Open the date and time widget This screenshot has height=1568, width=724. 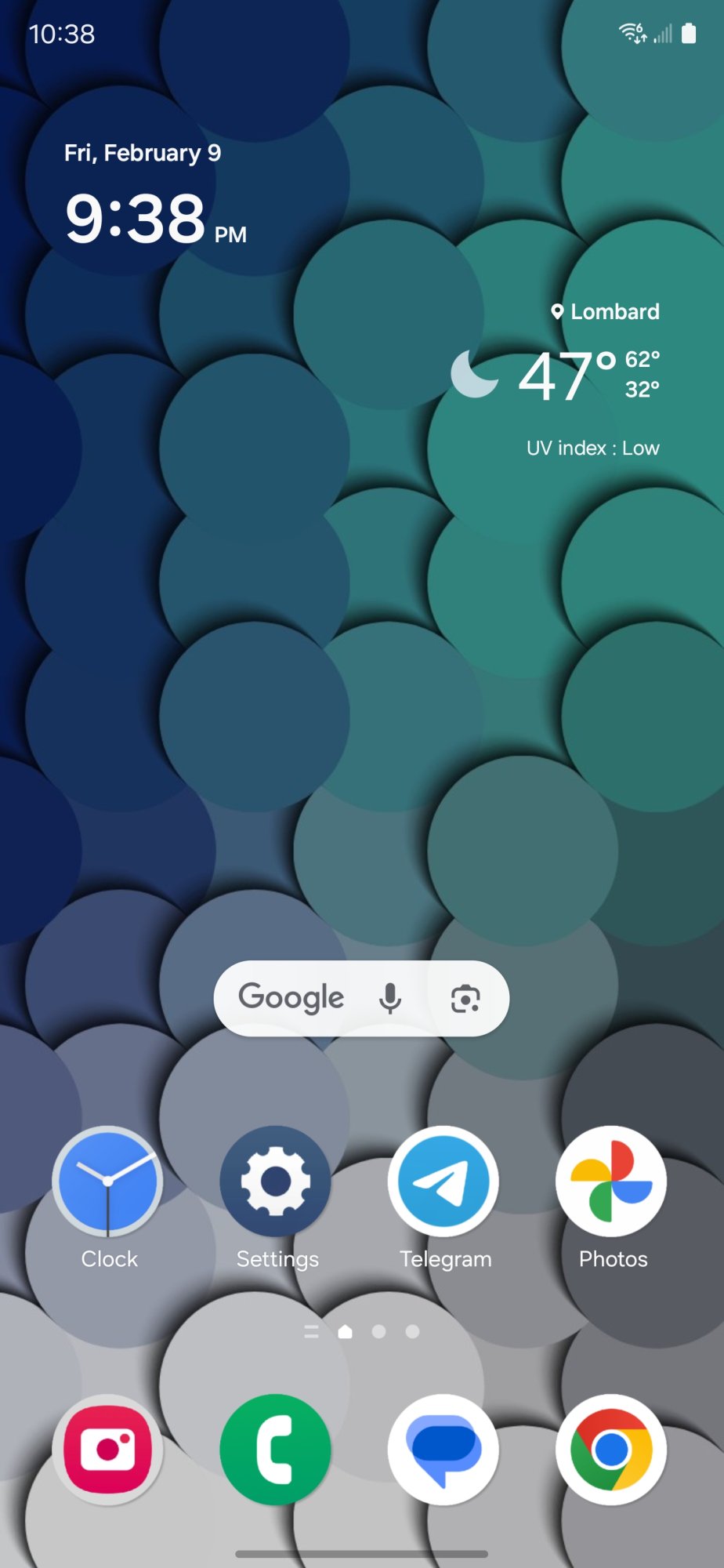click(x=155, y=196)
